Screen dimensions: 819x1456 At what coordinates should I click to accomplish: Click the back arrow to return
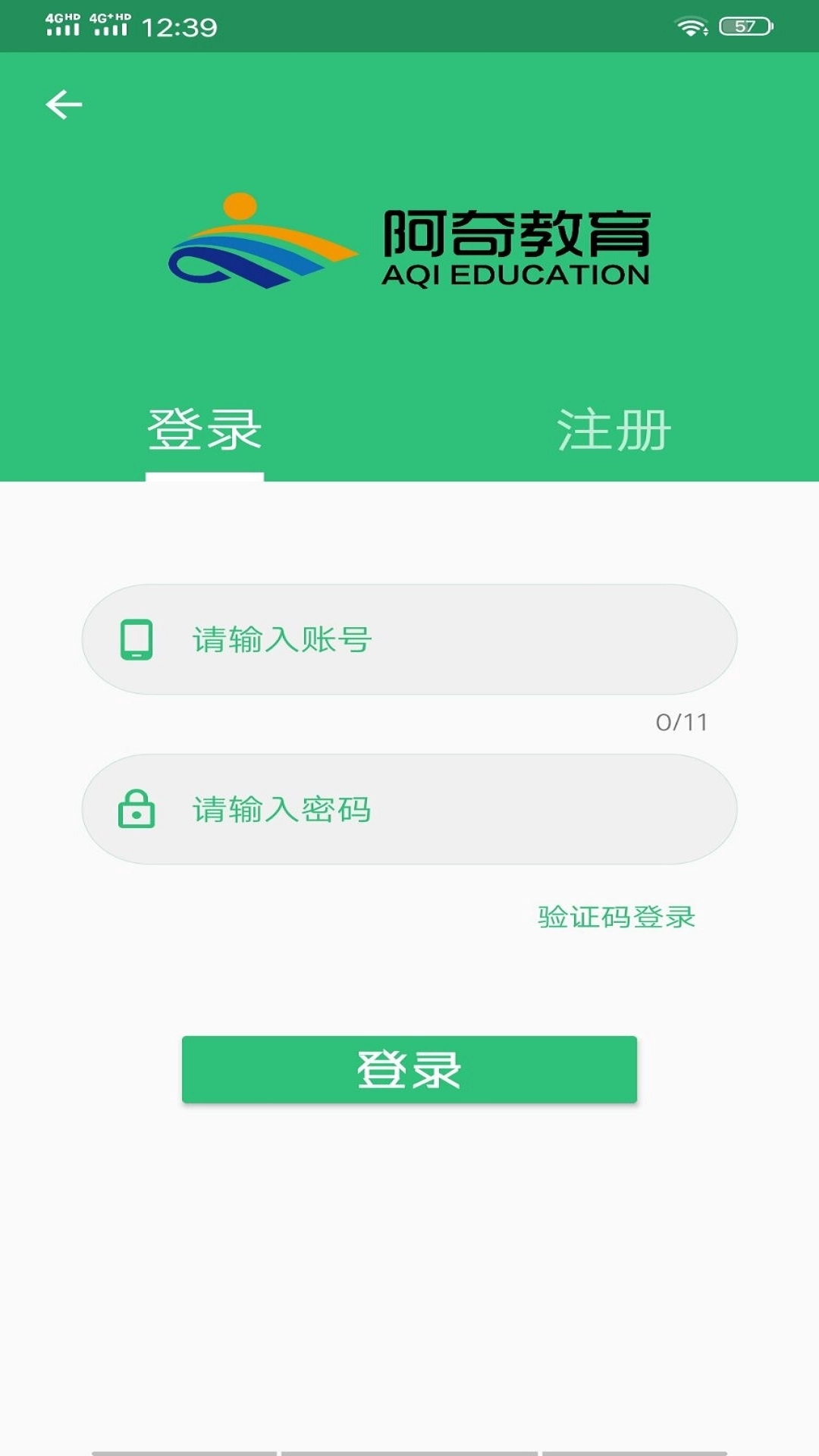point(64,104)
